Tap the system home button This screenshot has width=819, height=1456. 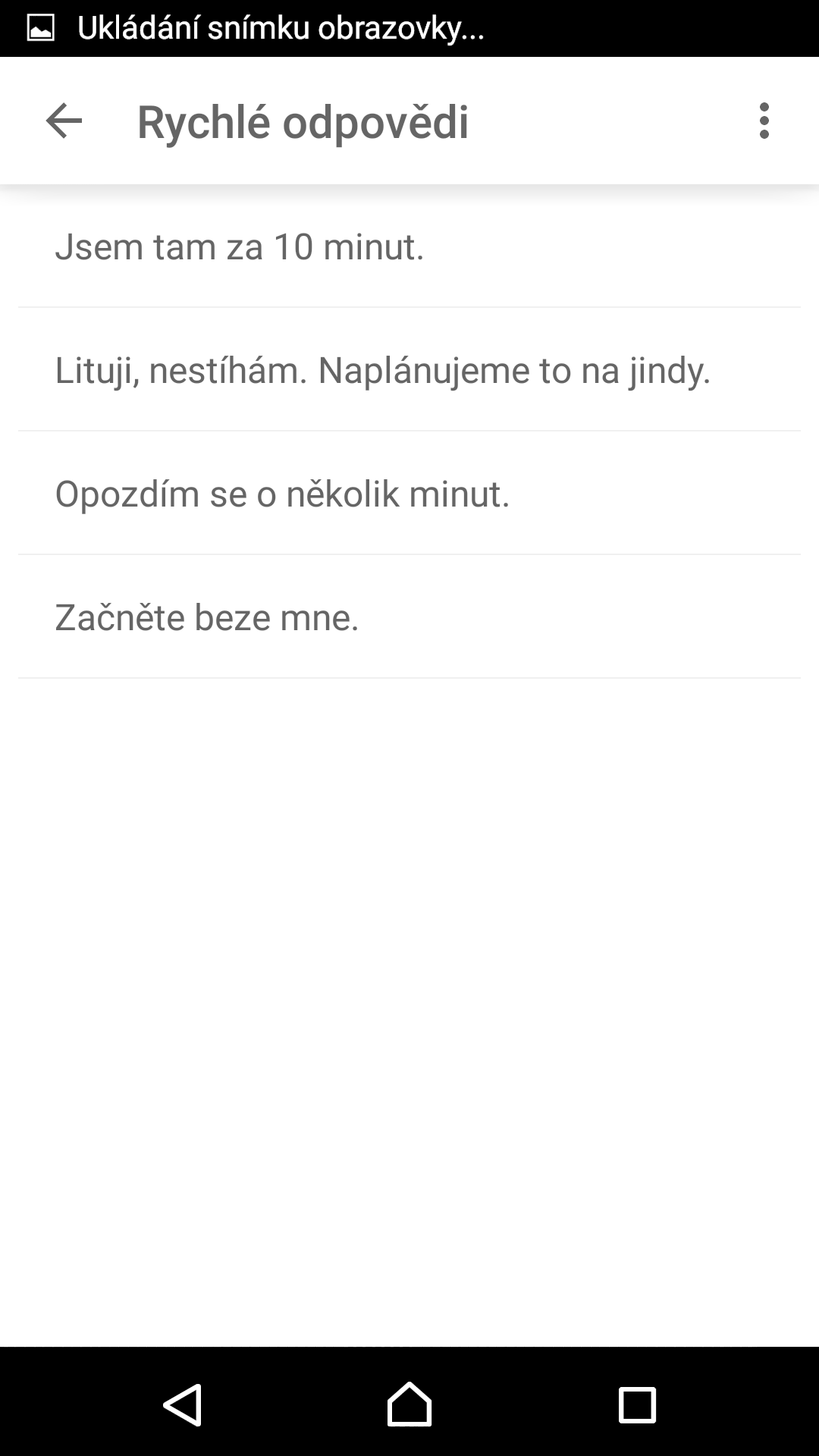(x=409, y=1404)
